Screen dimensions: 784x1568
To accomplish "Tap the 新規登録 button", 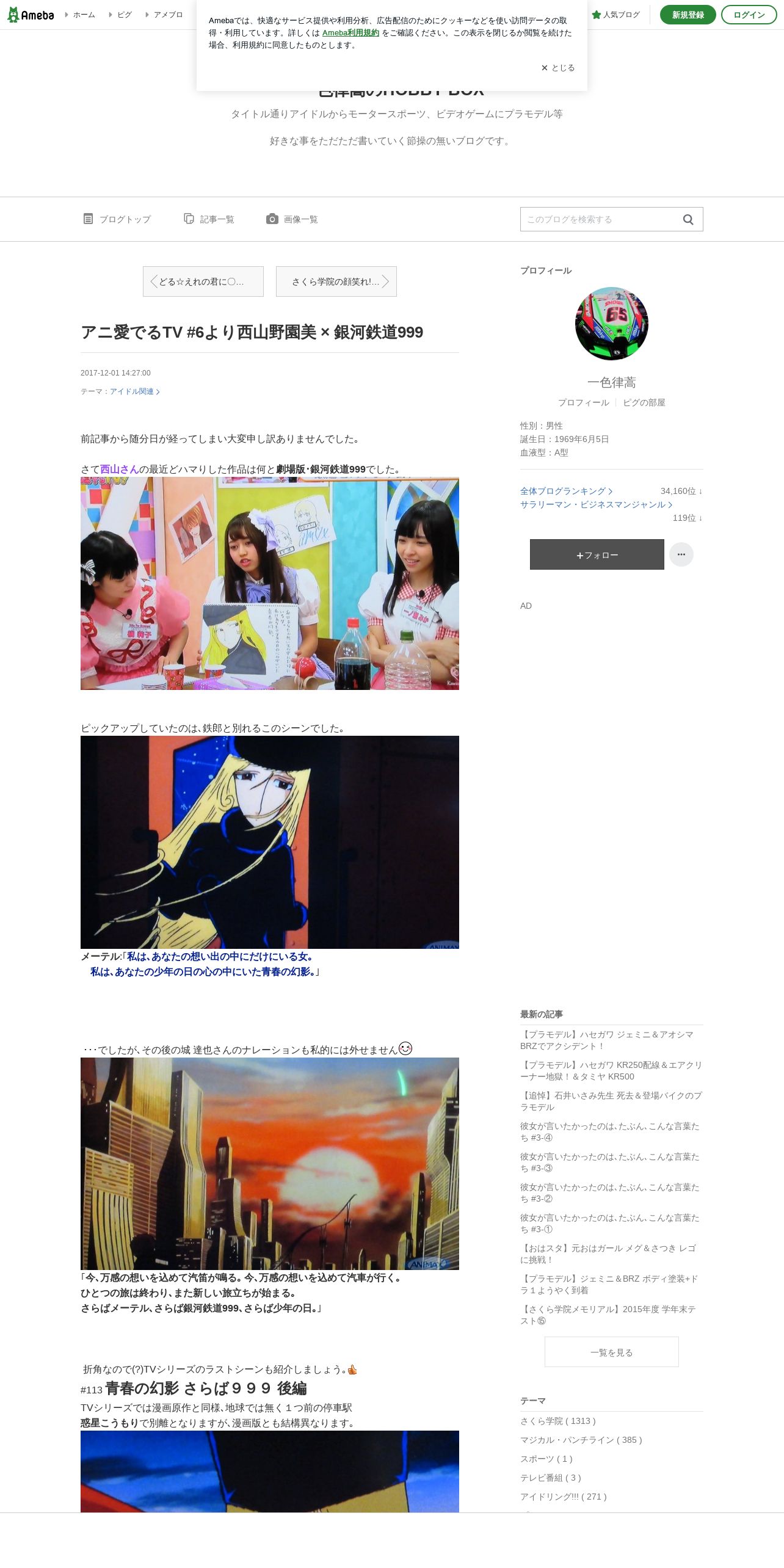I will coord(688,15).
